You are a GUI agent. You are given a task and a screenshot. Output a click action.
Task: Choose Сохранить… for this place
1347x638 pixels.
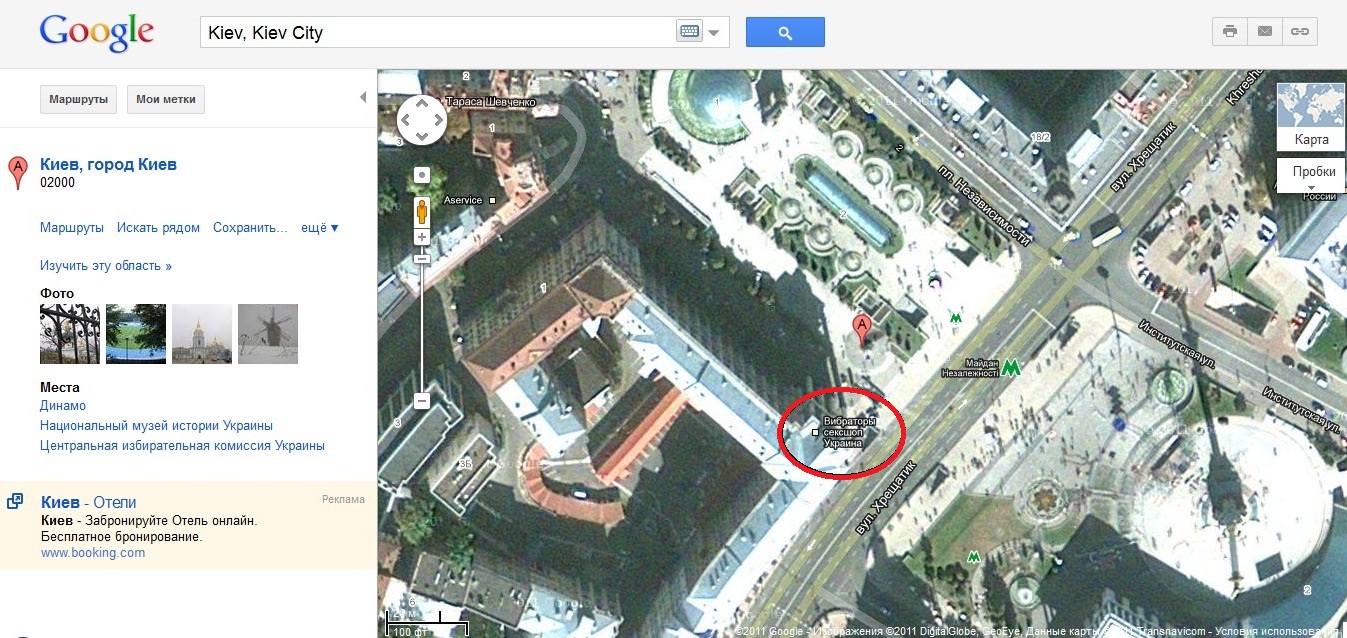250,228
